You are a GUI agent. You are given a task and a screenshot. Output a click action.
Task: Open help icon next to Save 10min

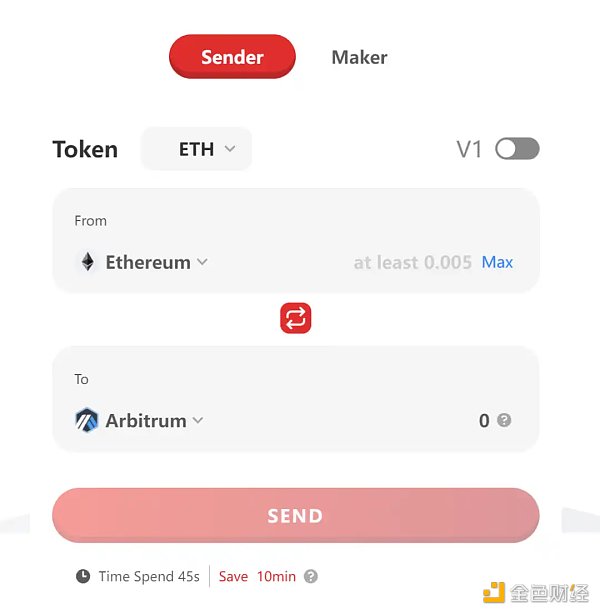click(x=311, y=576)
